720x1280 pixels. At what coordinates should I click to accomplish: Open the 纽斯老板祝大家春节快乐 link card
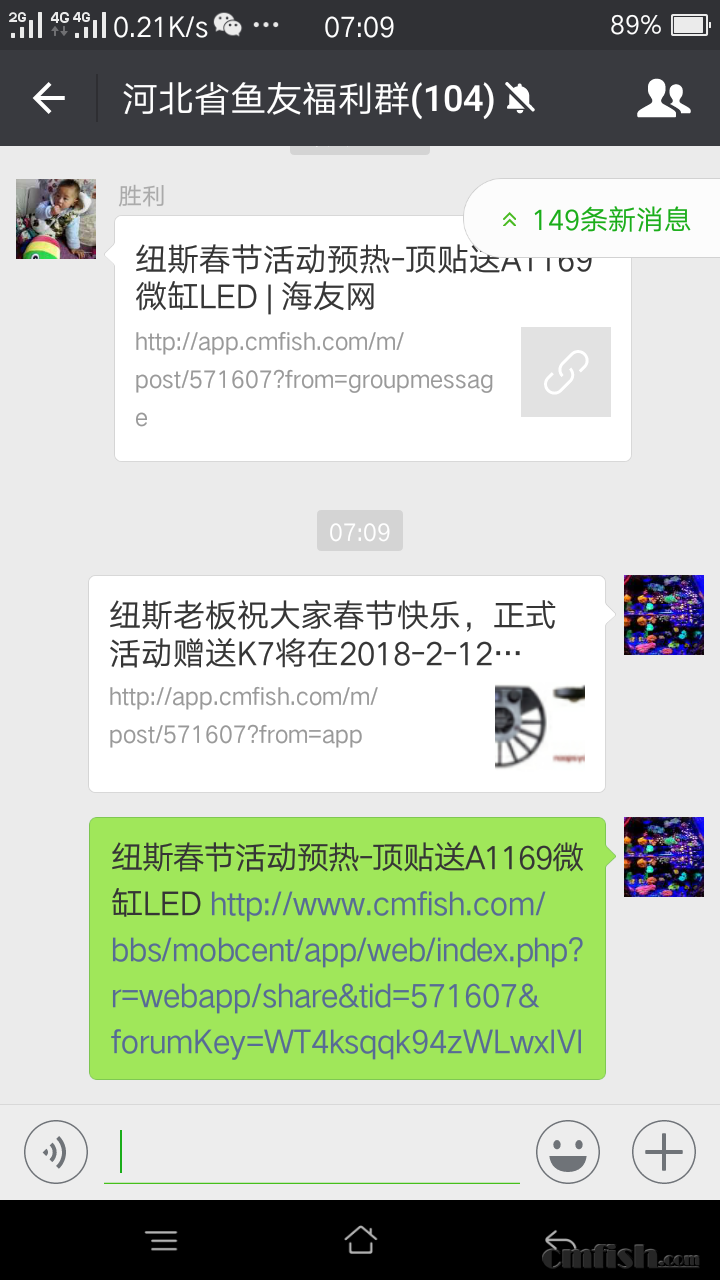pos(346,684)
